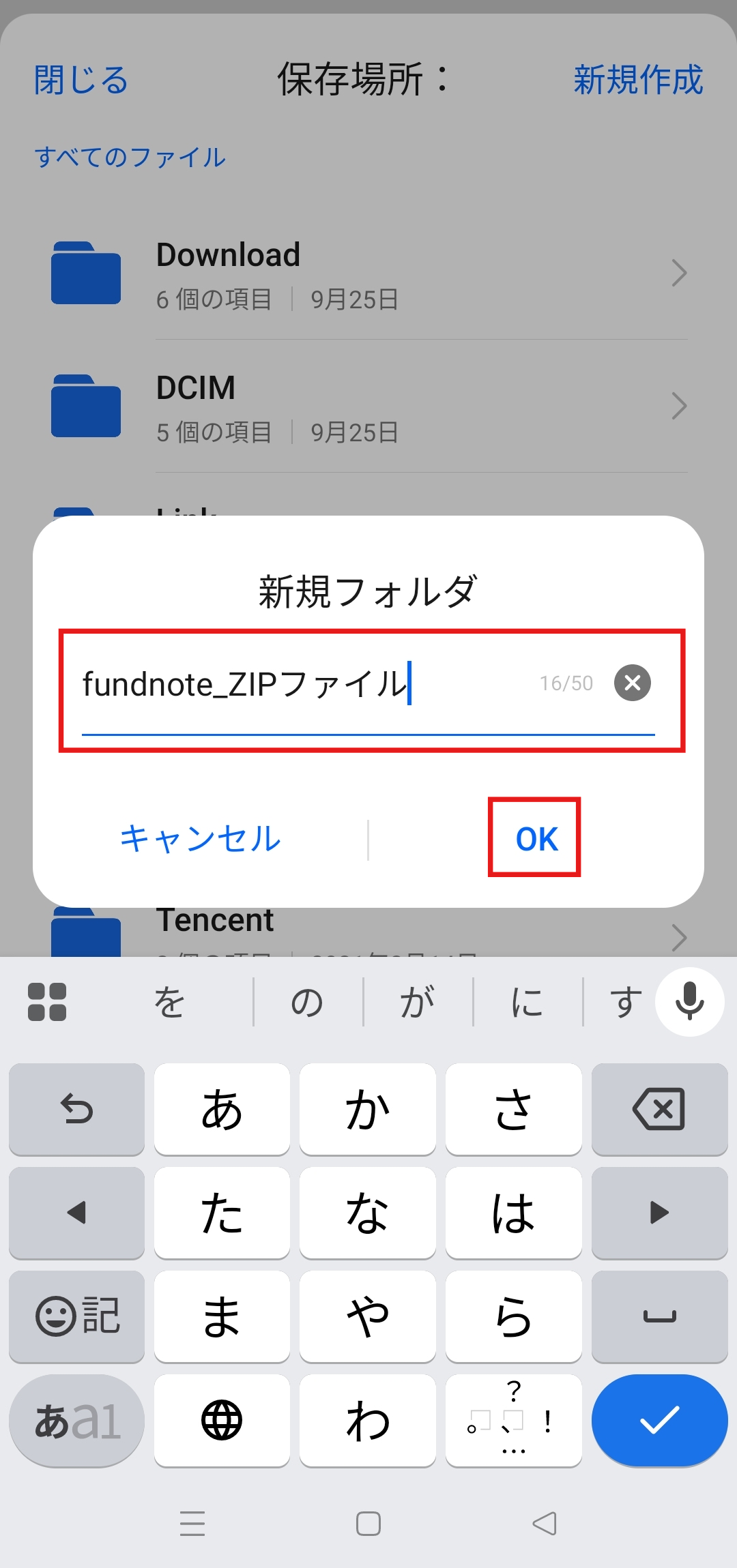Tap the microphone voice input icon
The height and width of the screenshot is (1568, 737).
(689, 1001)
